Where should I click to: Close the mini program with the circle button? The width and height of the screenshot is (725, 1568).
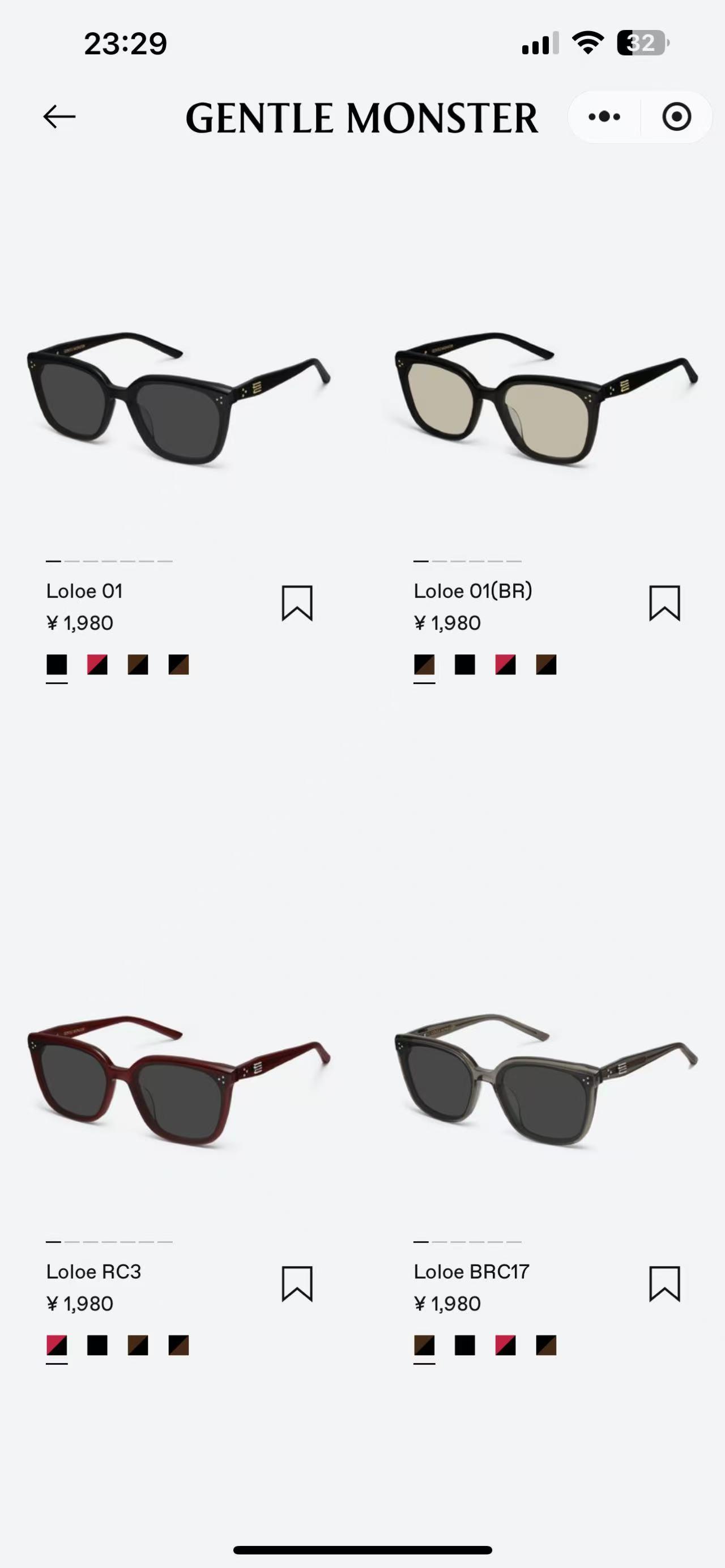pos(676,117)
